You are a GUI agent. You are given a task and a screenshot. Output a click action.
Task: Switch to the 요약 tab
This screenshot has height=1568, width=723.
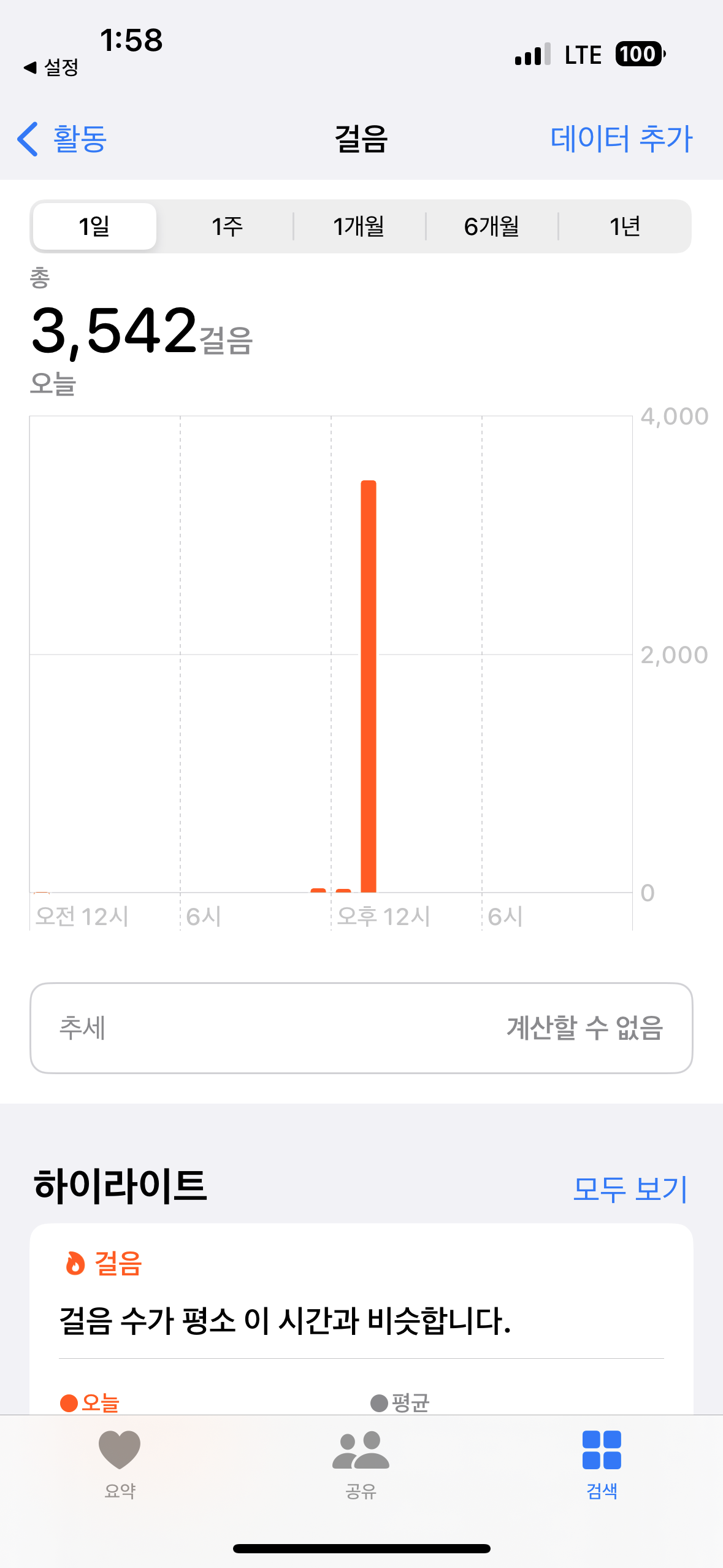120,1463
